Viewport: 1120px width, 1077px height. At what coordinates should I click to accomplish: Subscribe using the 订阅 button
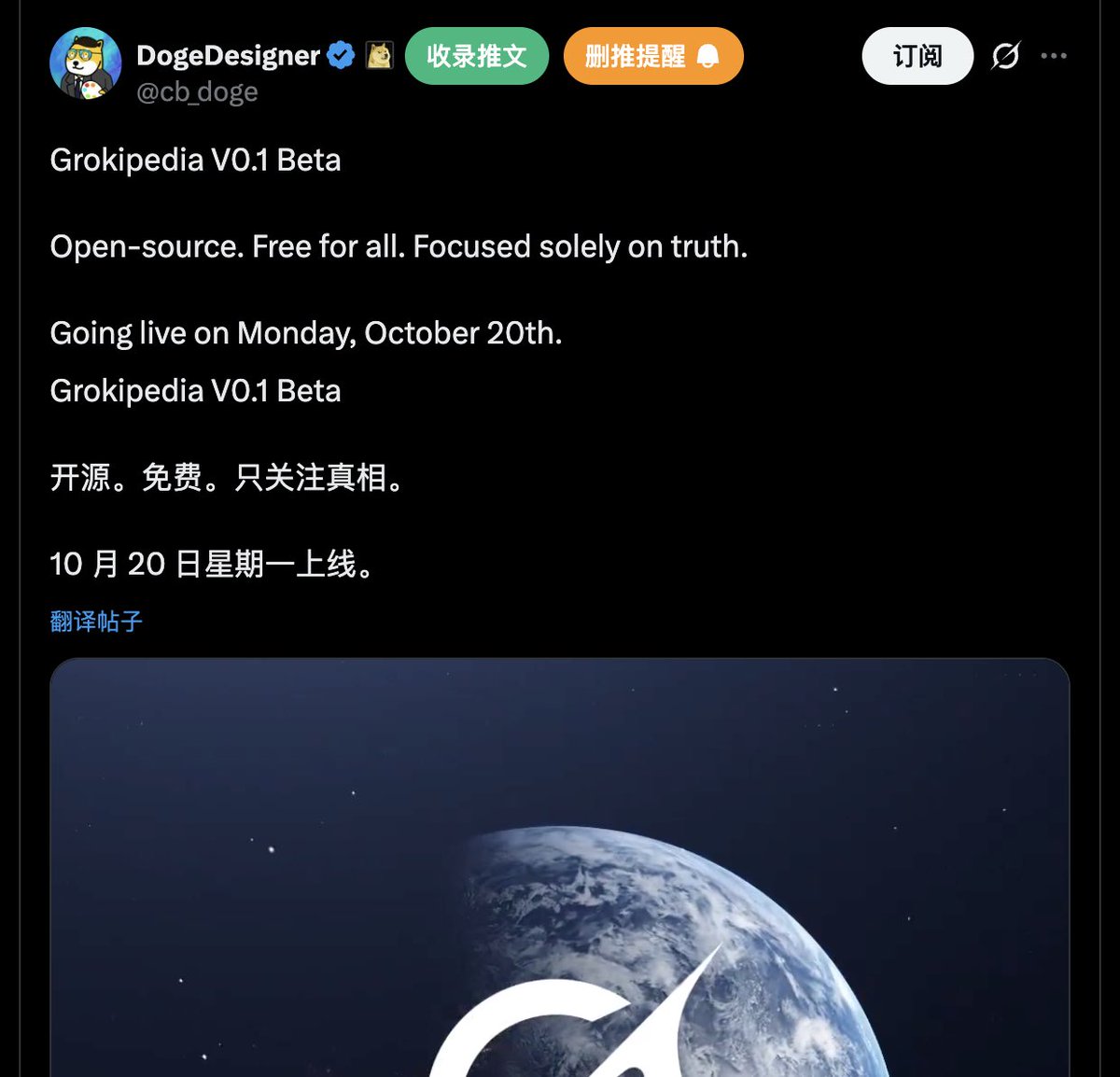click(917, 56)
